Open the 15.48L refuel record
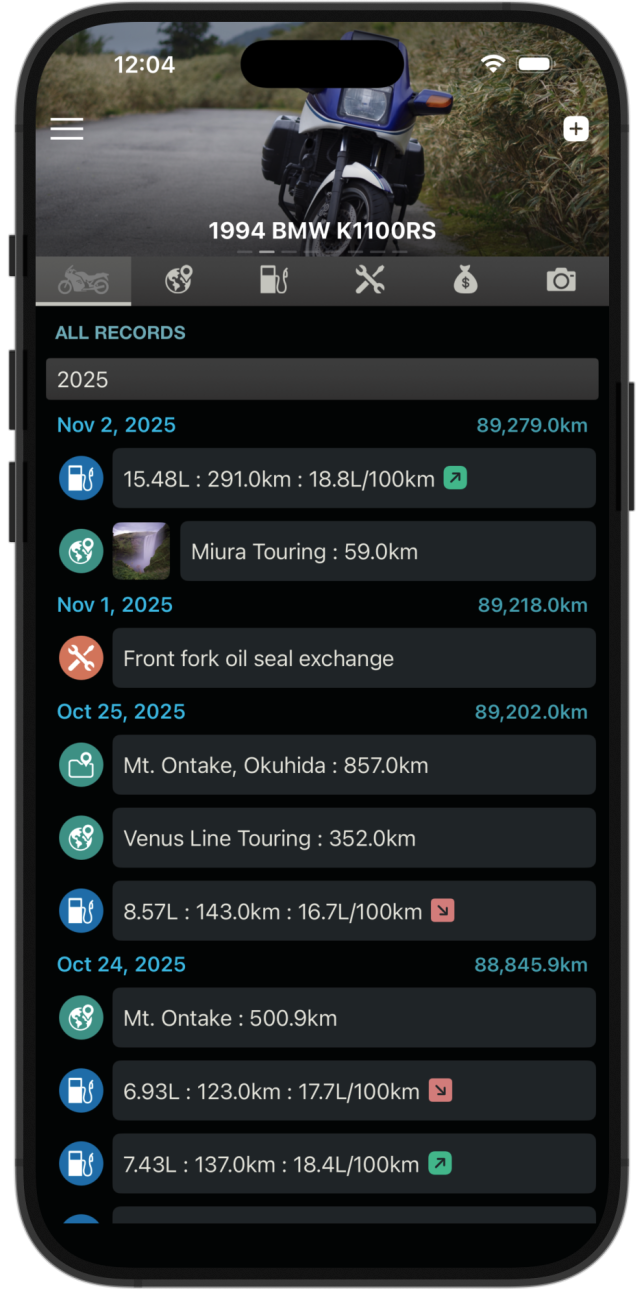 pyautogui.click(x=354, y=479)
